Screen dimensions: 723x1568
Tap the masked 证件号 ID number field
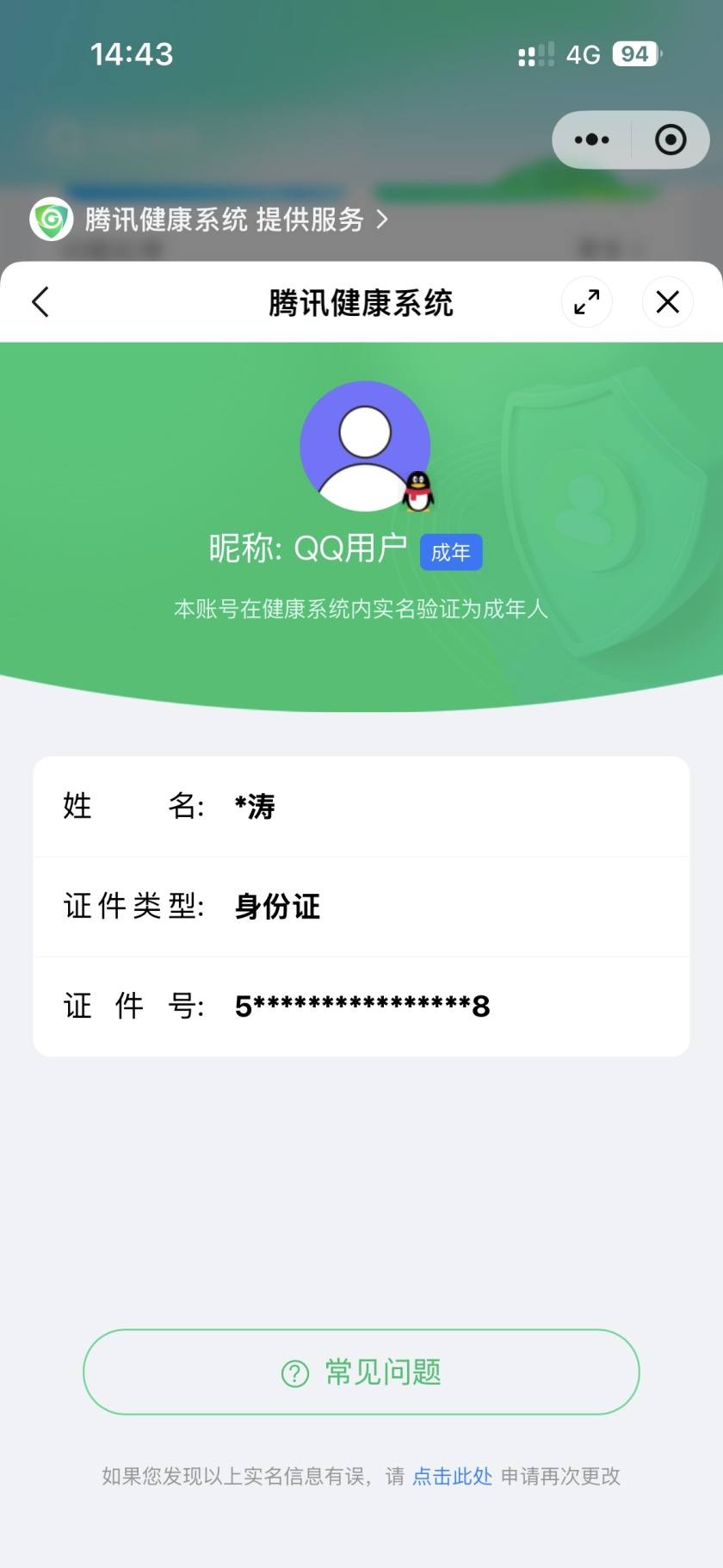pyautogui.click(x=362, y=1006)
